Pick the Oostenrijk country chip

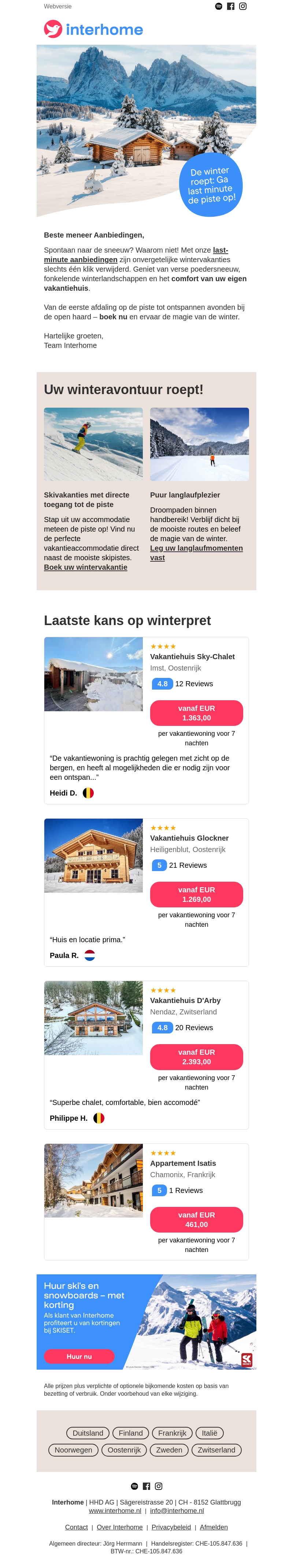pos(124,1450)
